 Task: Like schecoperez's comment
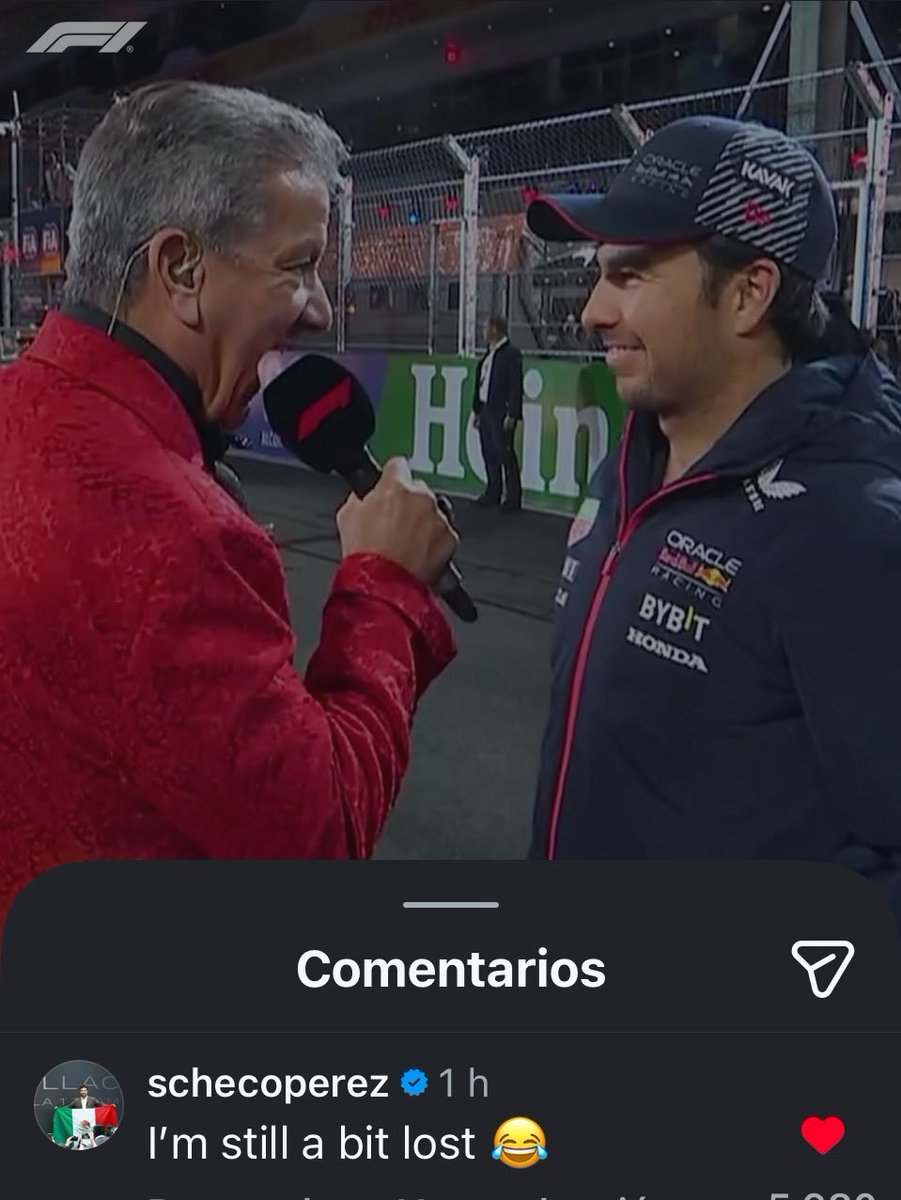(x=822, y=1136)
